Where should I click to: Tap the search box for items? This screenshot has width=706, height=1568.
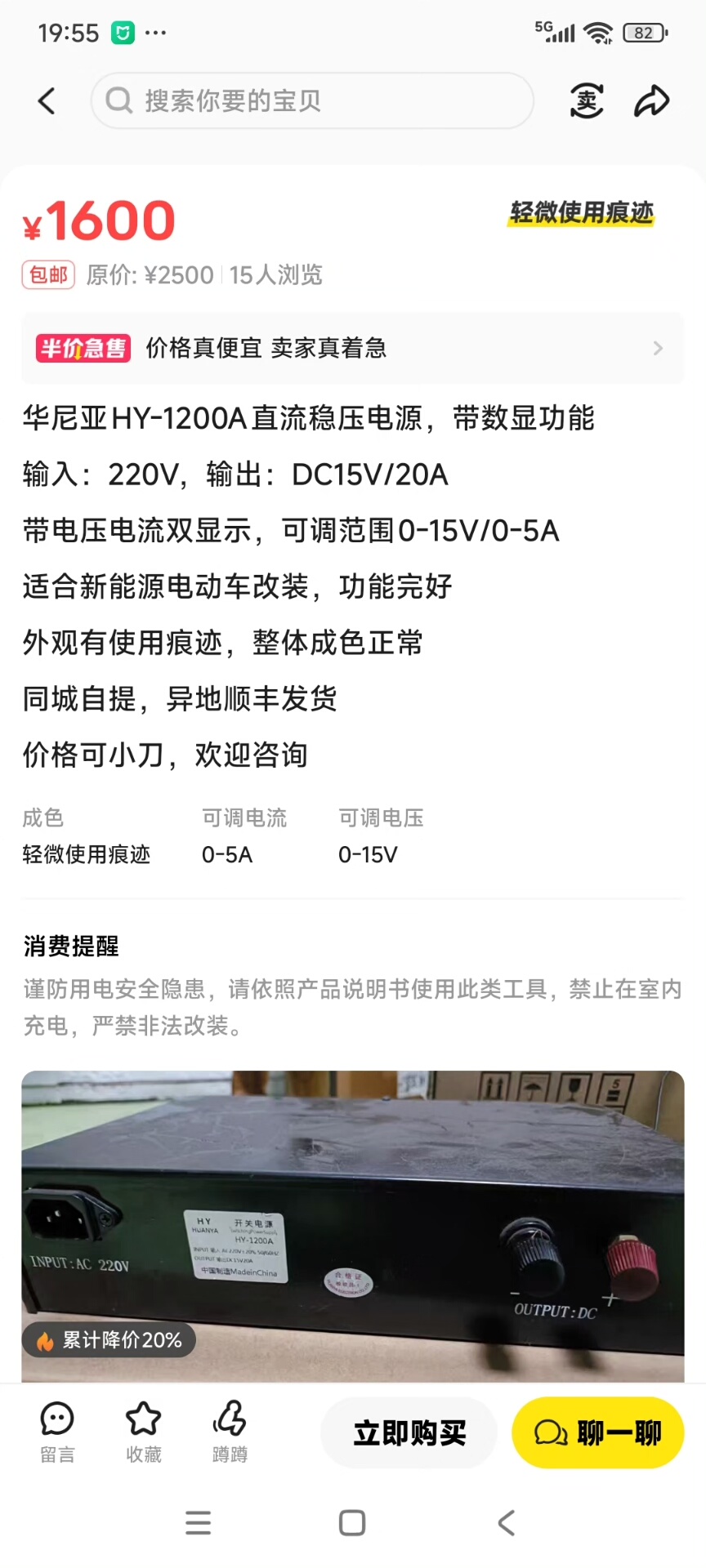[x=312, y=101]
